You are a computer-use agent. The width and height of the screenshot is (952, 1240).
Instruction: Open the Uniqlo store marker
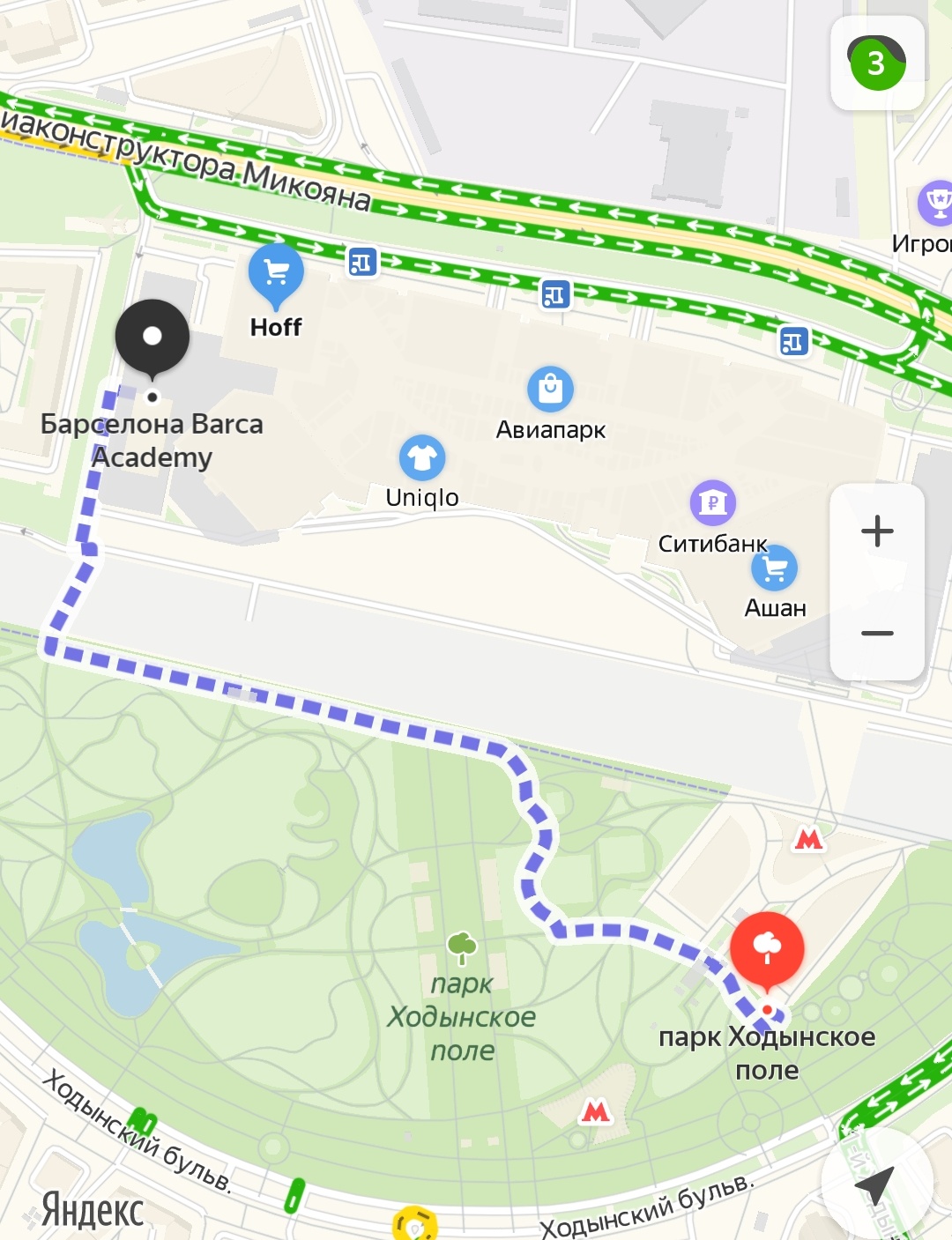[422, 458]
